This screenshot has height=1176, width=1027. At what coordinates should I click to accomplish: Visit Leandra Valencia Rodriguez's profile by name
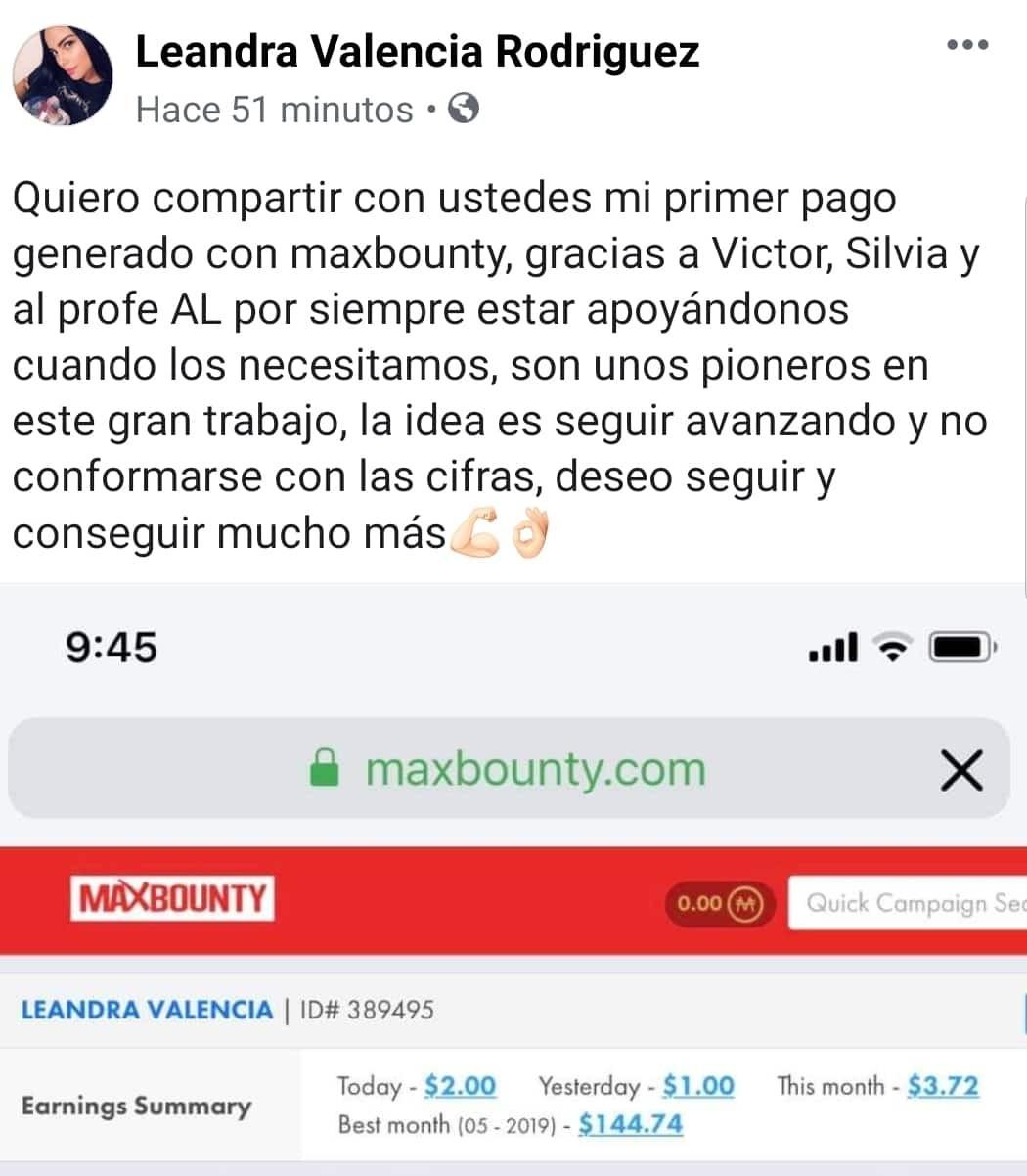pyautogui.click(x=417, y=51)
